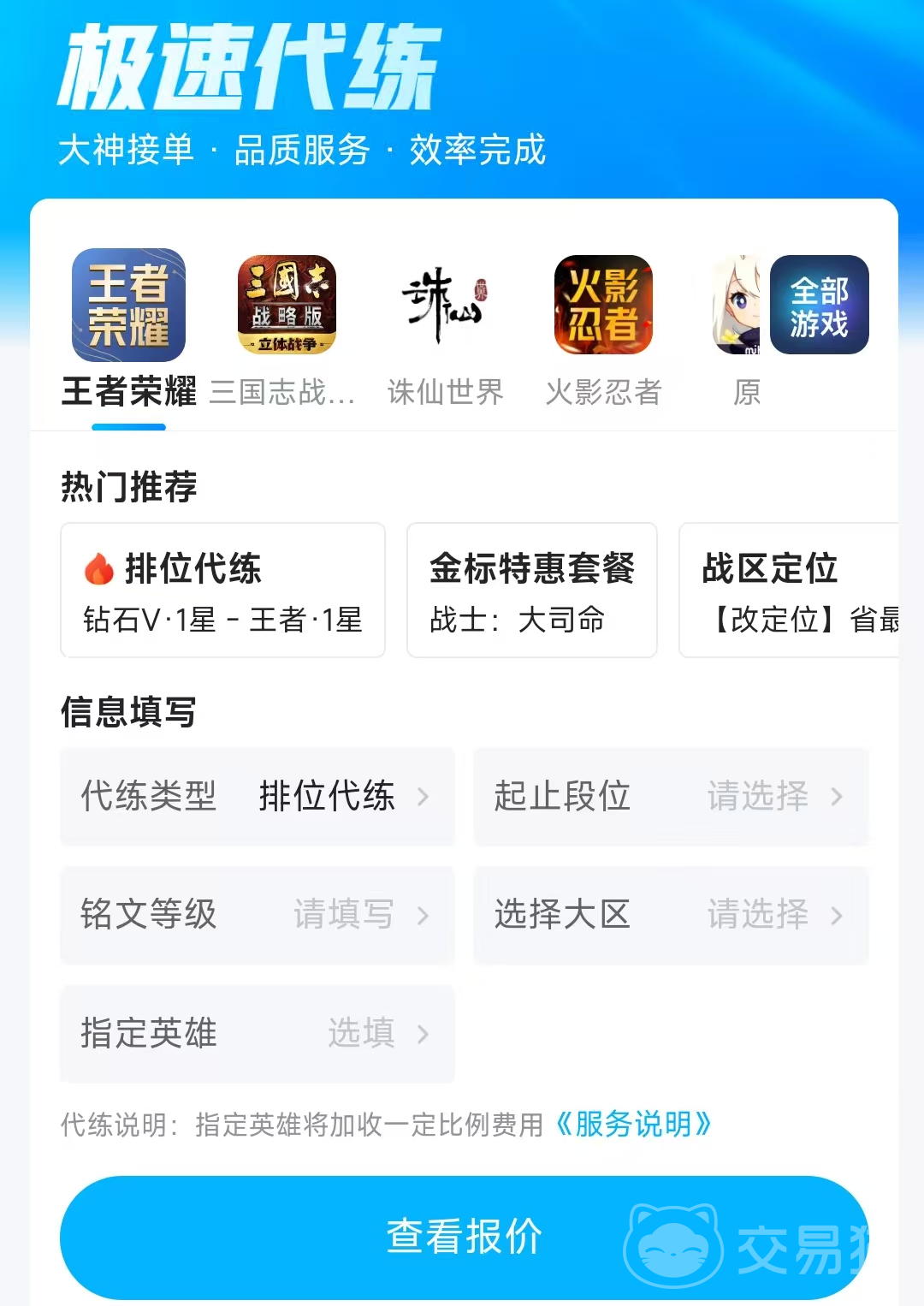Open 全部游戏 list

coord(819,306)
